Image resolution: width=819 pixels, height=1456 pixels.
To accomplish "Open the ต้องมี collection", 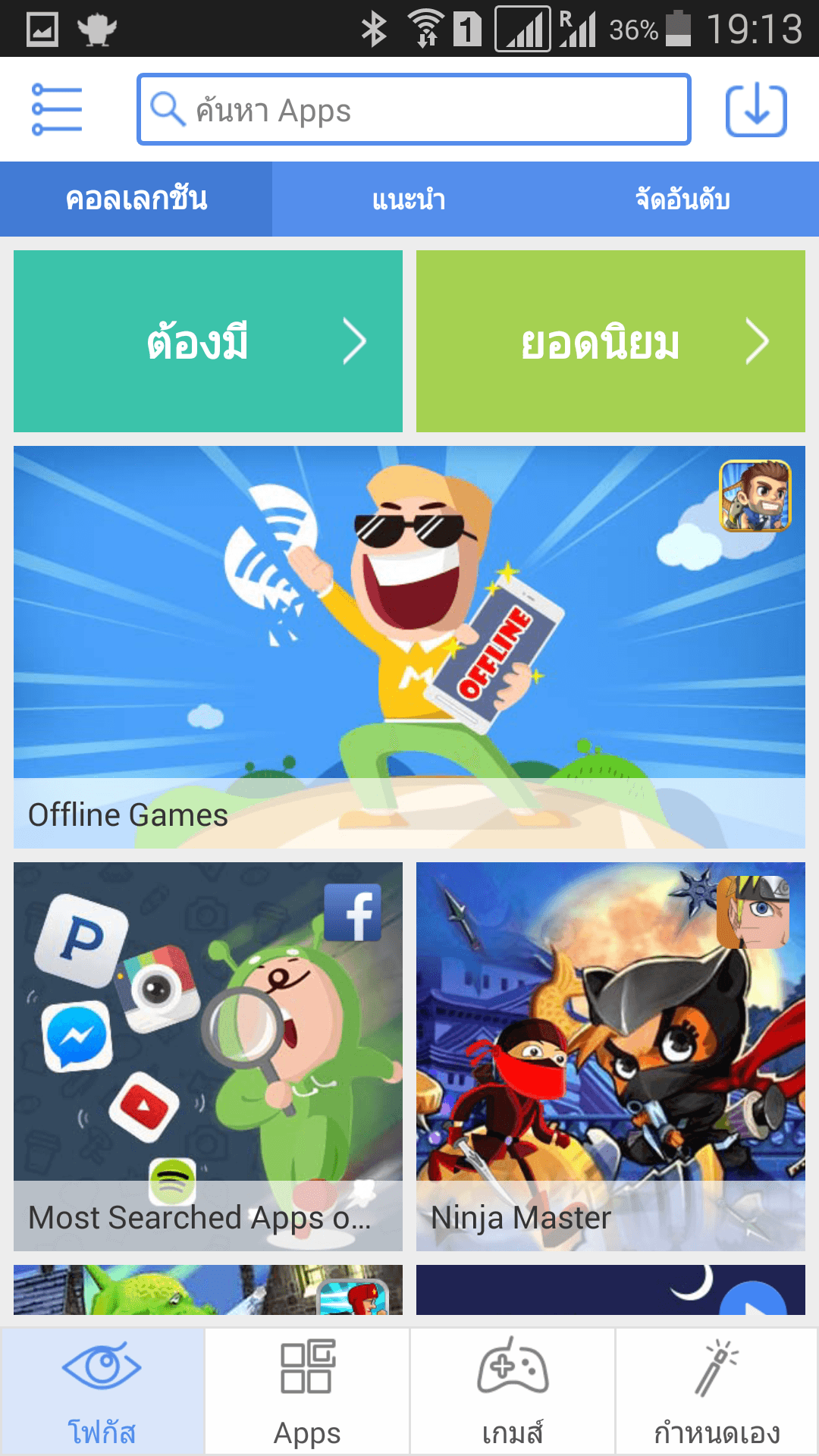I will click(208, 341).
